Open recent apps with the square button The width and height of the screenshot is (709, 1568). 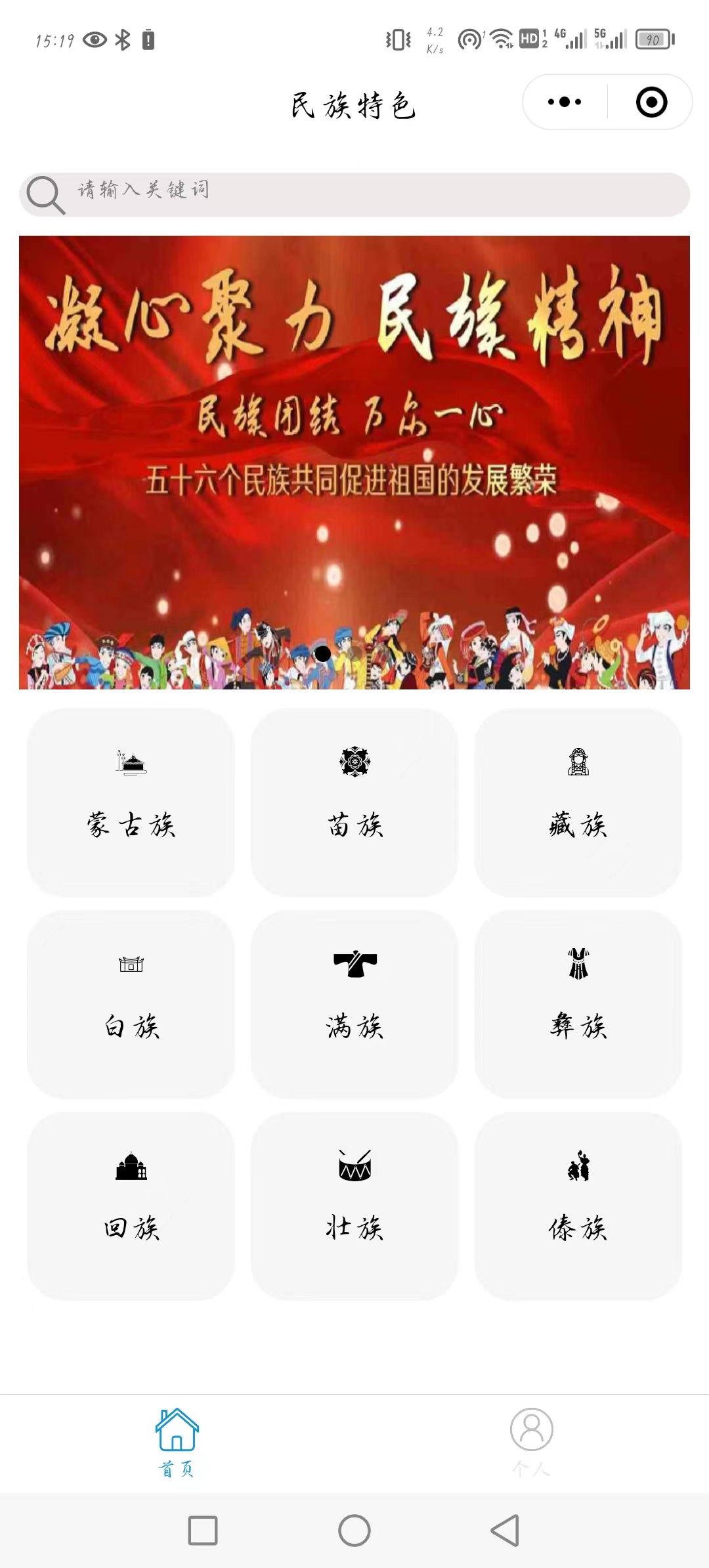203,1531
